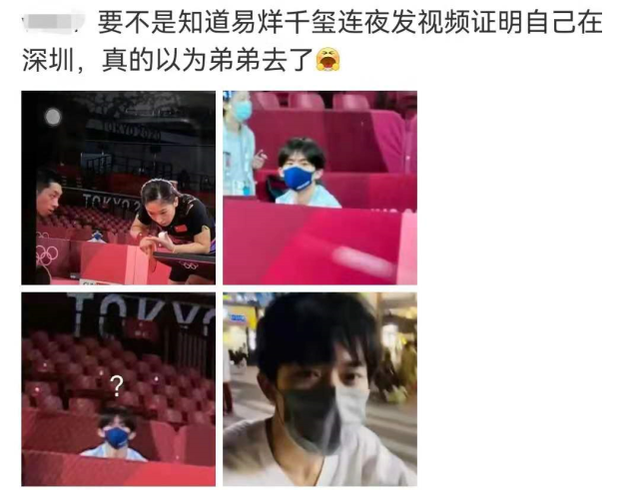
Task: Open the table tennis match photo
Action: (118, 188)
